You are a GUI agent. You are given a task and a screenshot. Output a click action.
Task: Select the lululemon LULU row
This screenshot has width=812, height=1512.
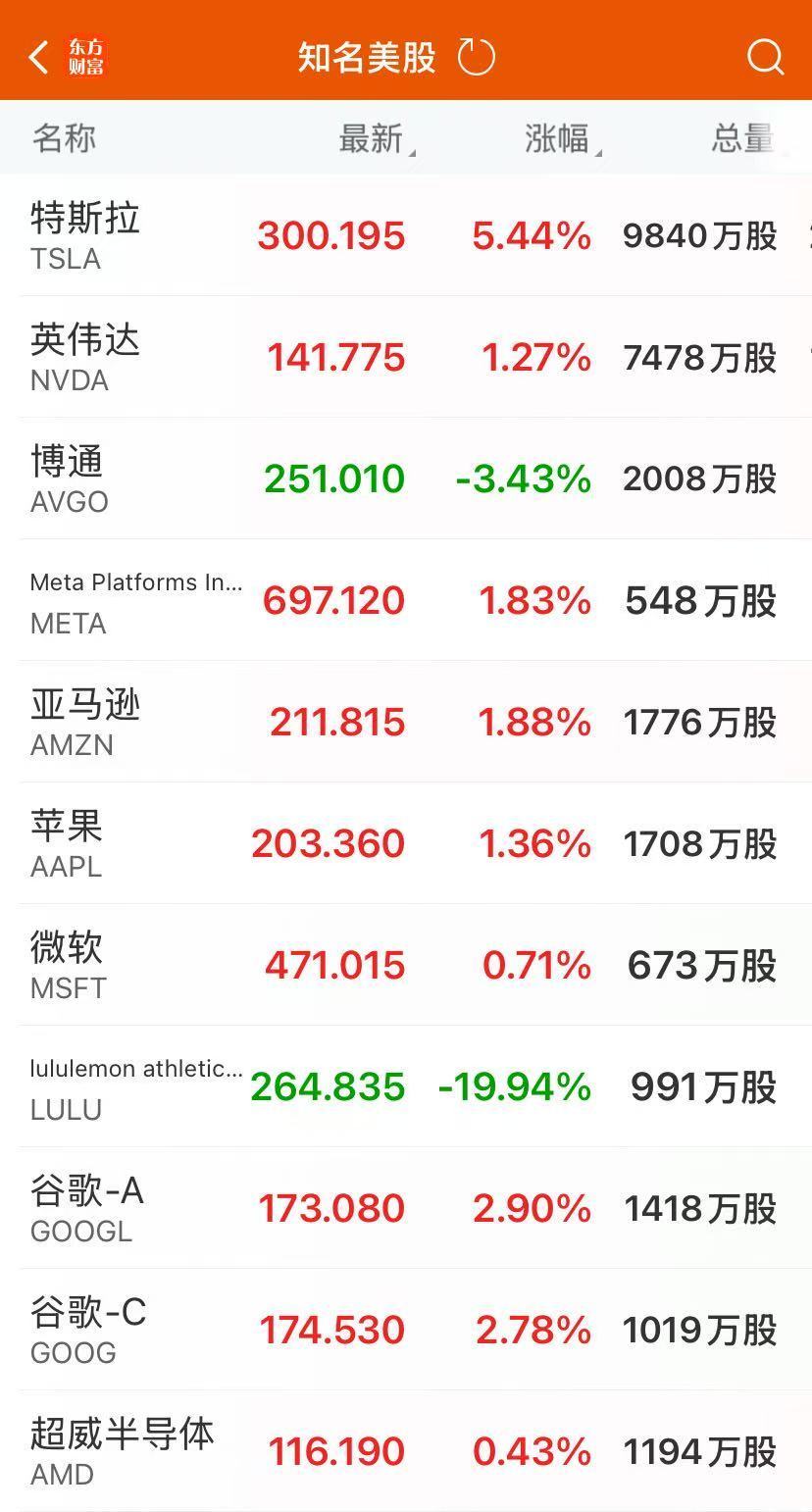(406, 1086)
